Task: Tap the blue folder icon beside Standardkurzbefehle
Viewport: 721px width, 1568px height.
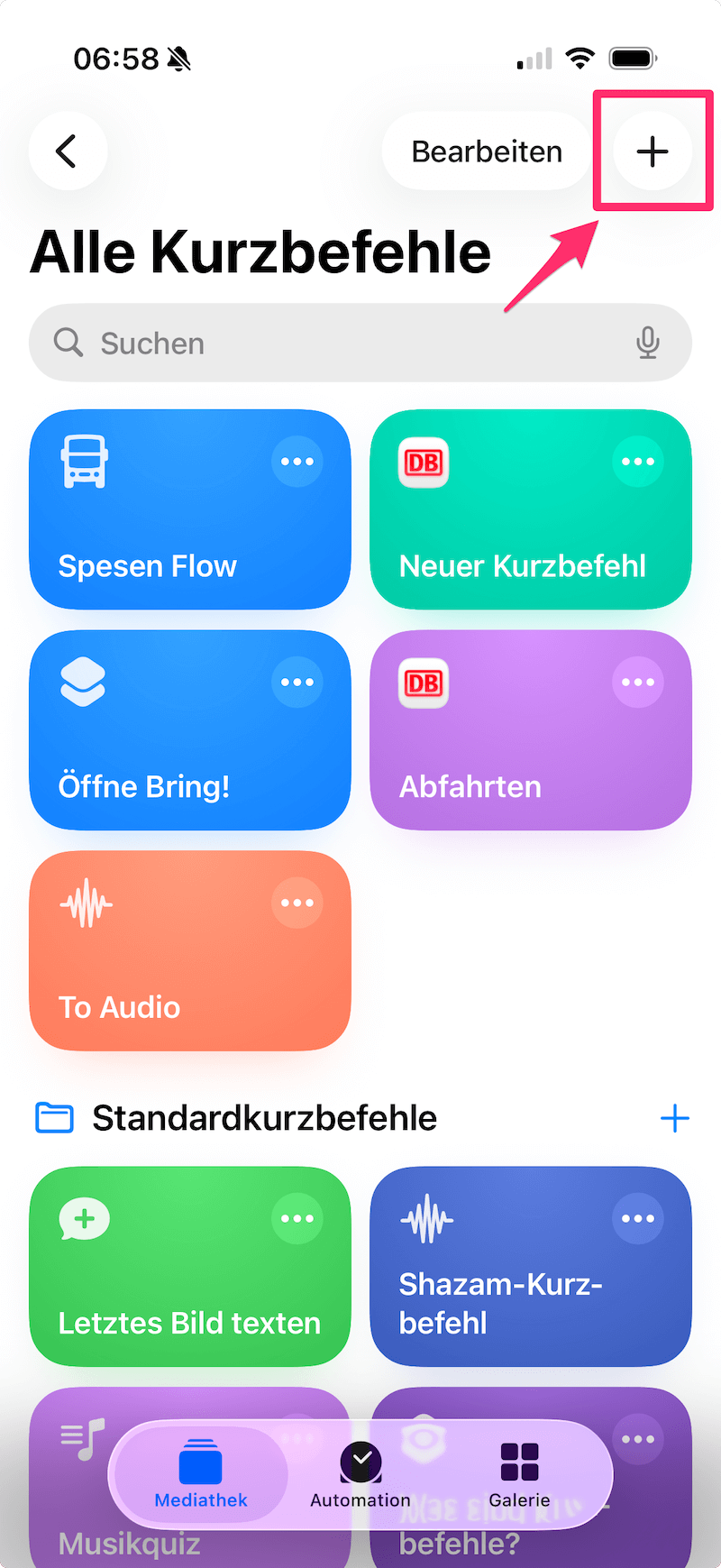Action: click(x=54, y=1117)
